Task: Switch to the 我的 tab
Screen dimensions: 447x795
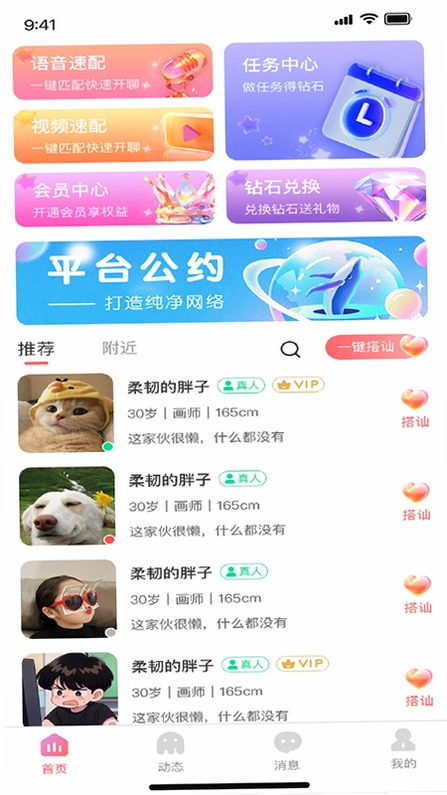Action: point(403,749)
